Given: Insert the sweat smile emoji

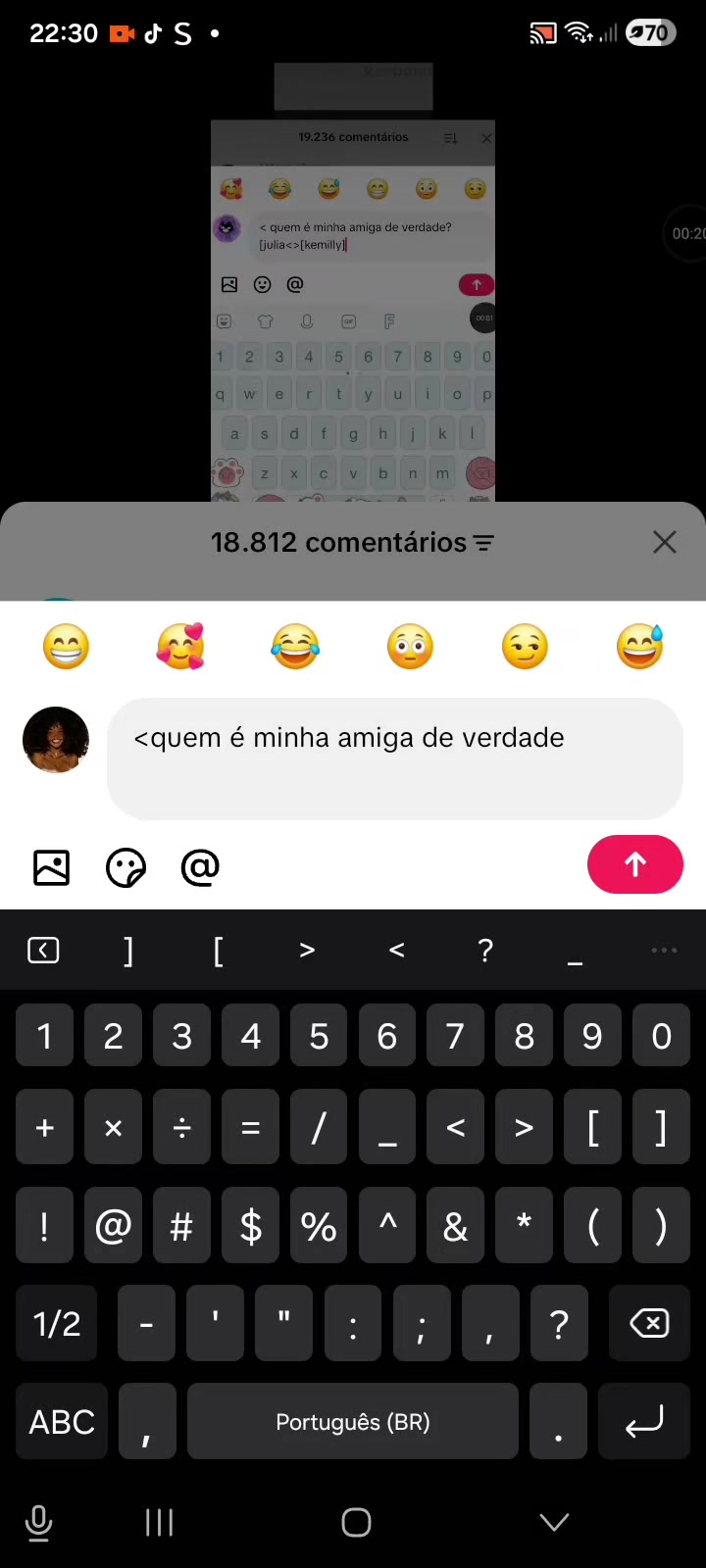Looking at the screenshot, I should coord(639,647).
